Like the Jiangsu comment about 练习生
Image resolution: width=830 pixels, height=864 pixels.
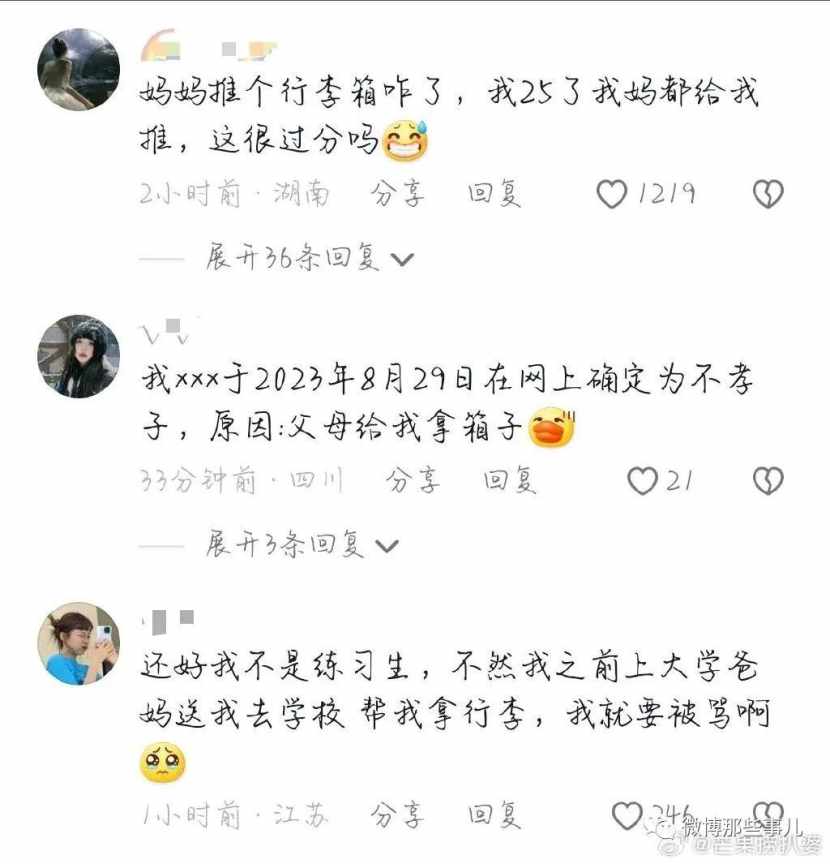627,815
